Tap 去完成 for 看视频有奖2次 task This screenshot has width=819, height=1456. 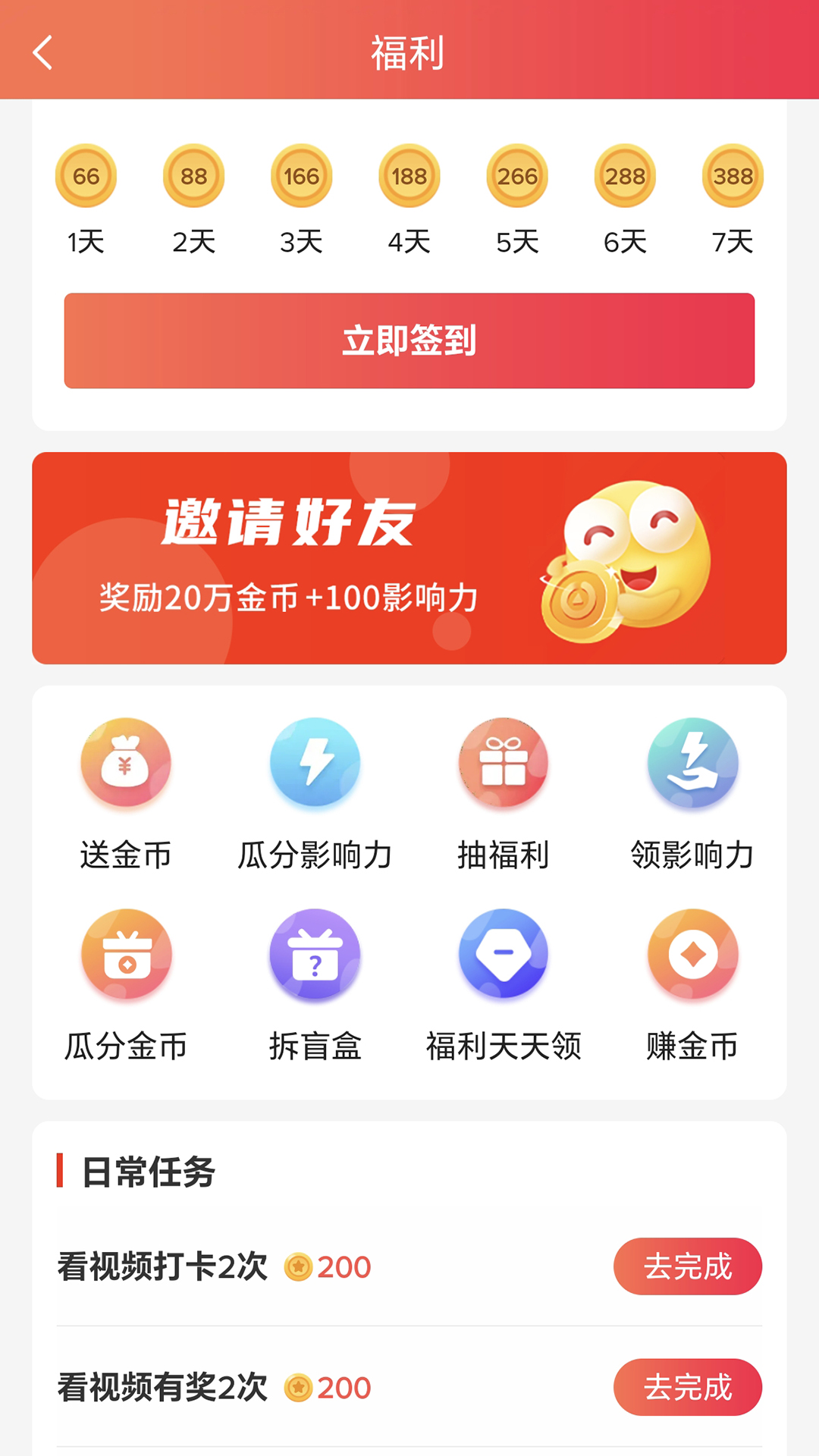(x=687, y=1388)
